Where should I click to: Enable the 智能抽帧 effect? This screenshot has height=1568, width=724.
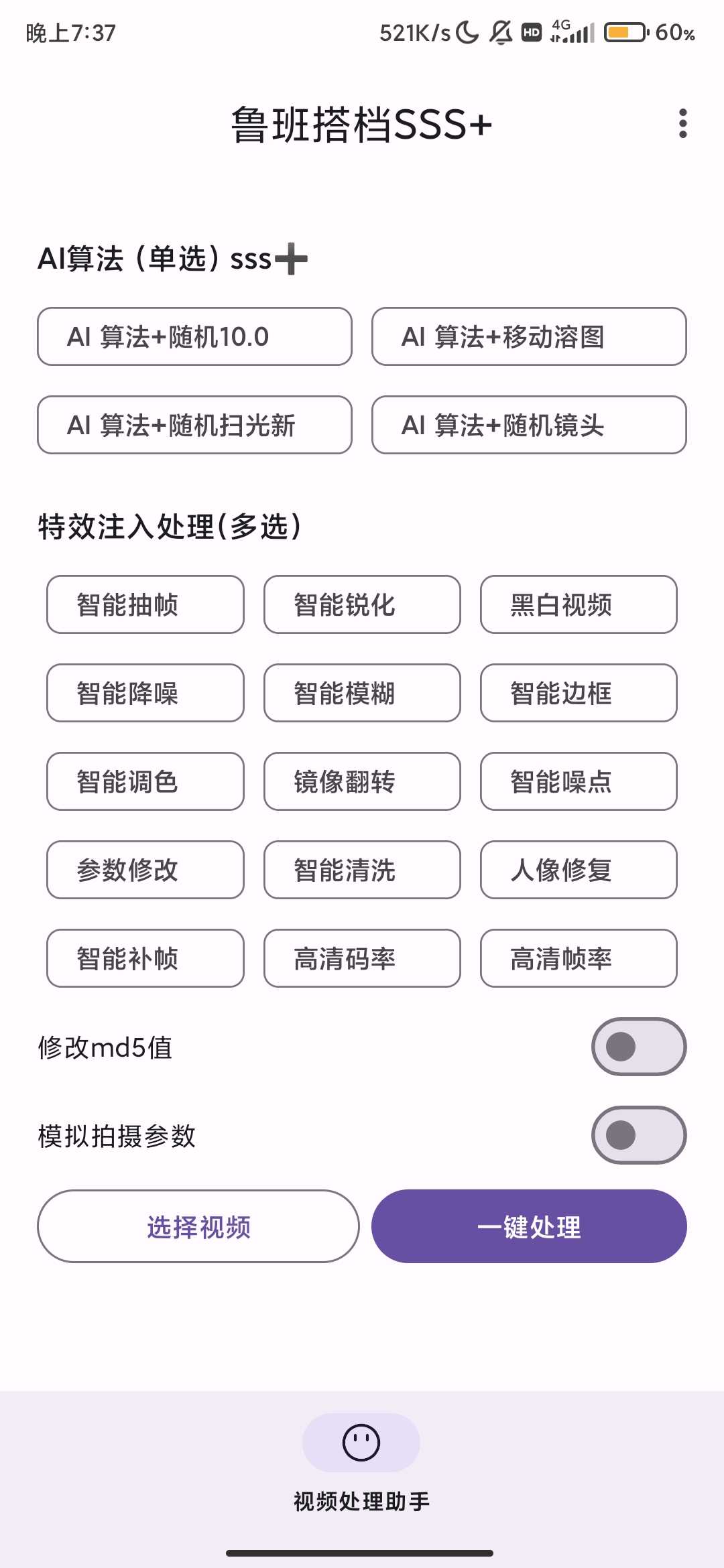click(x=145, y=604)
